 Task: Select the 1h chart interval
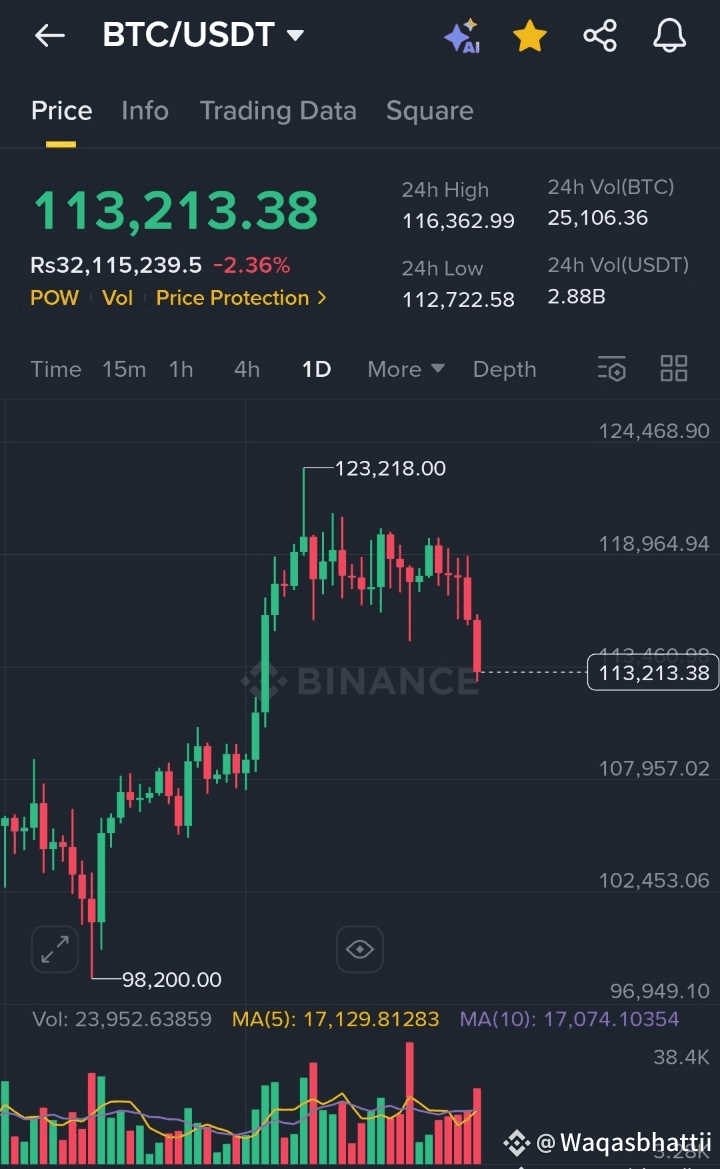pos(181,369)
